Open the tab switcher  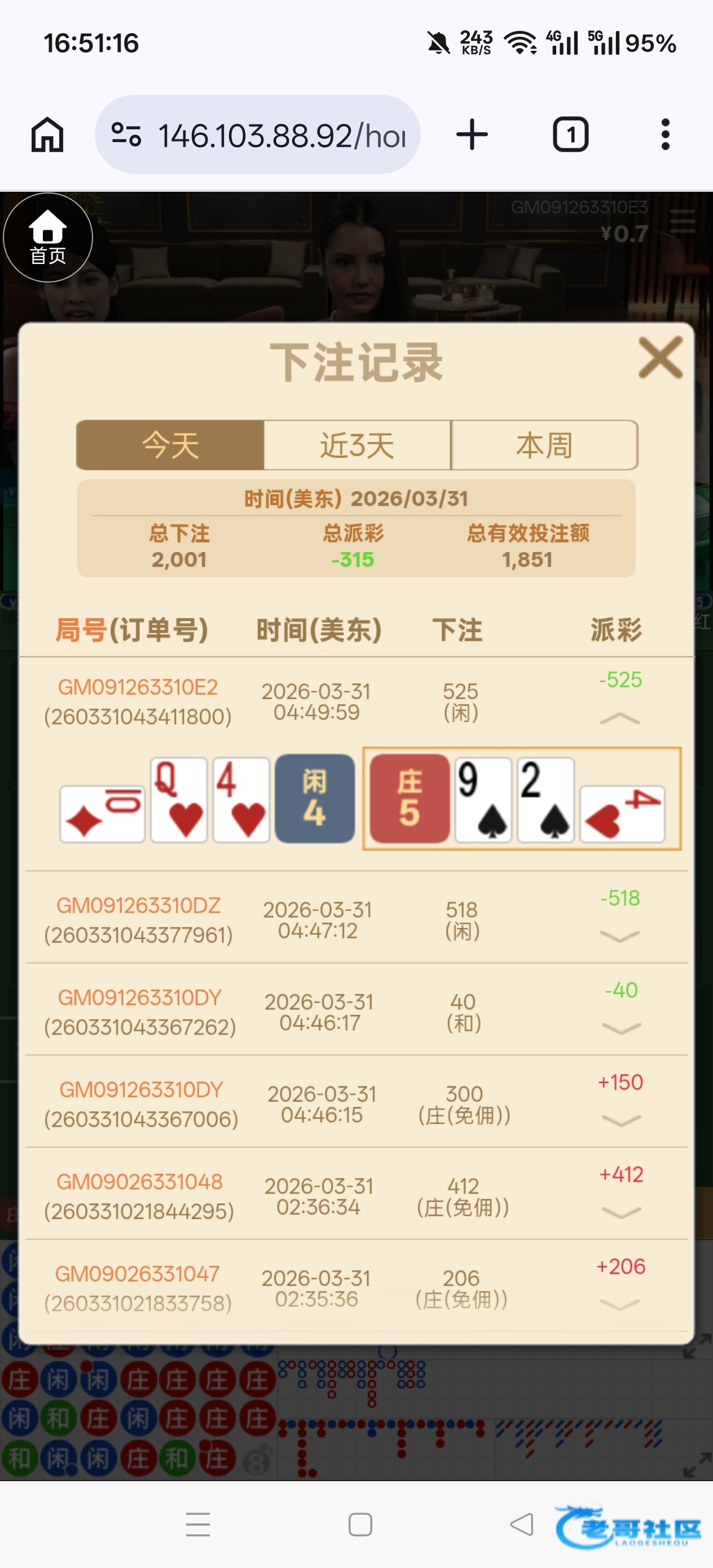coord(570,135)
